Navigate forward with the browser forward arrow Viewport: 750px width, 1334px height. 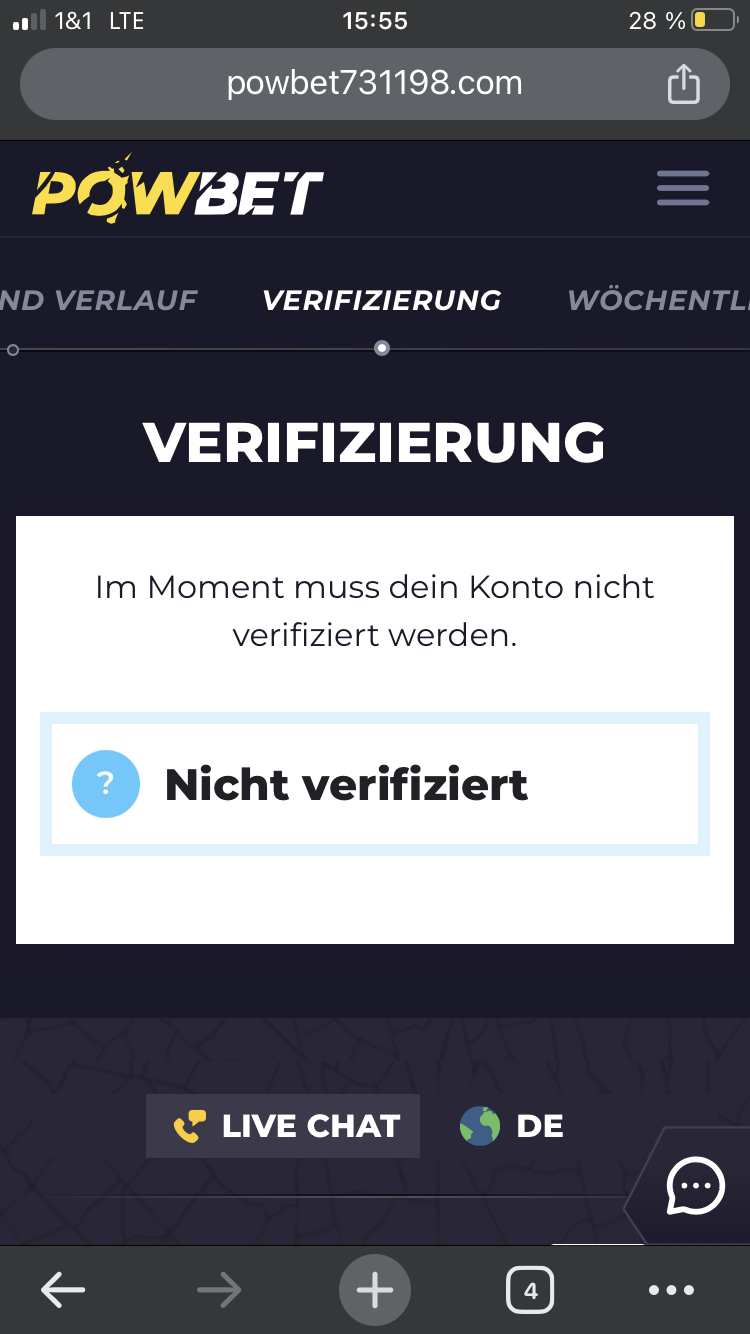point(219,1289)
